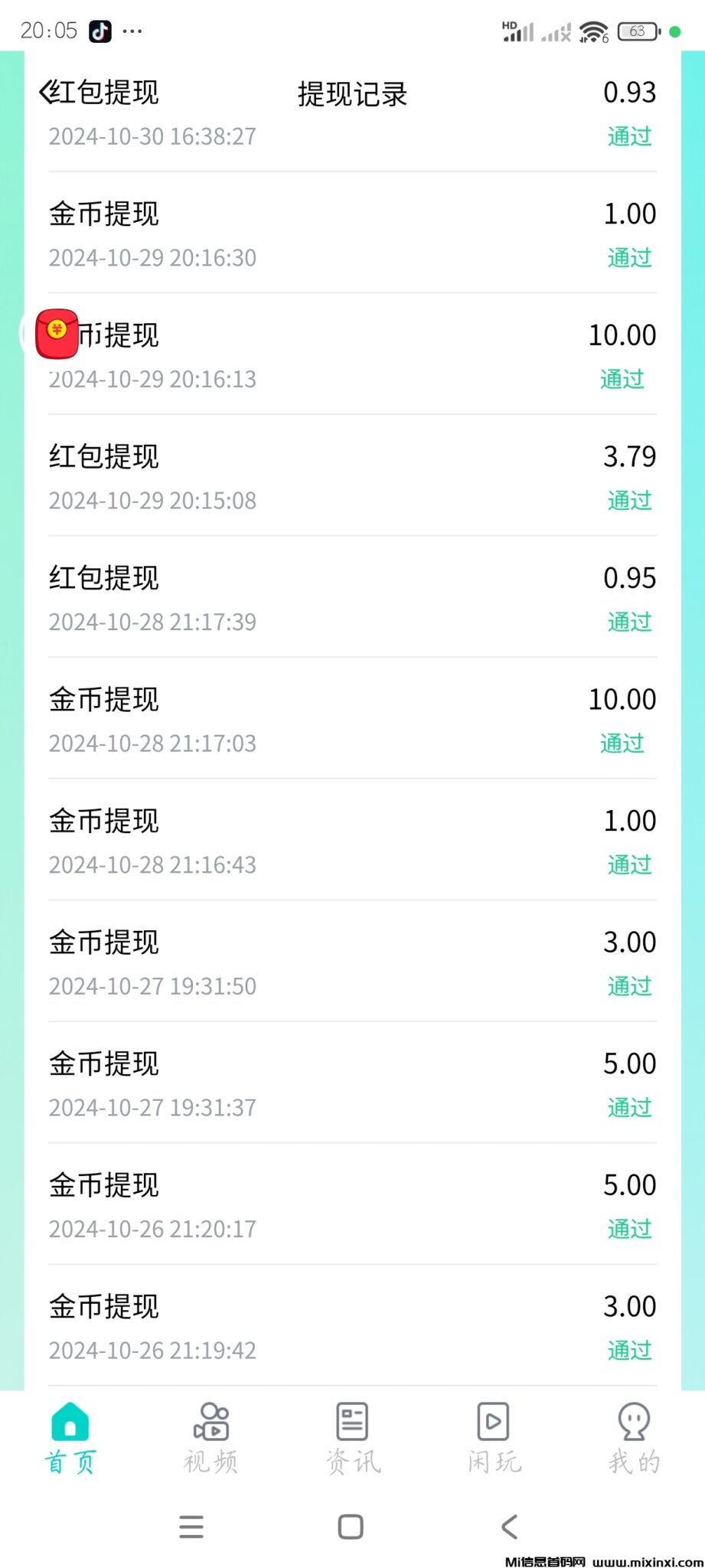Go back from the withdrawal records page
Image resolution: width=705 pixels, height=1568 pixels.
(x=49, y=93)
